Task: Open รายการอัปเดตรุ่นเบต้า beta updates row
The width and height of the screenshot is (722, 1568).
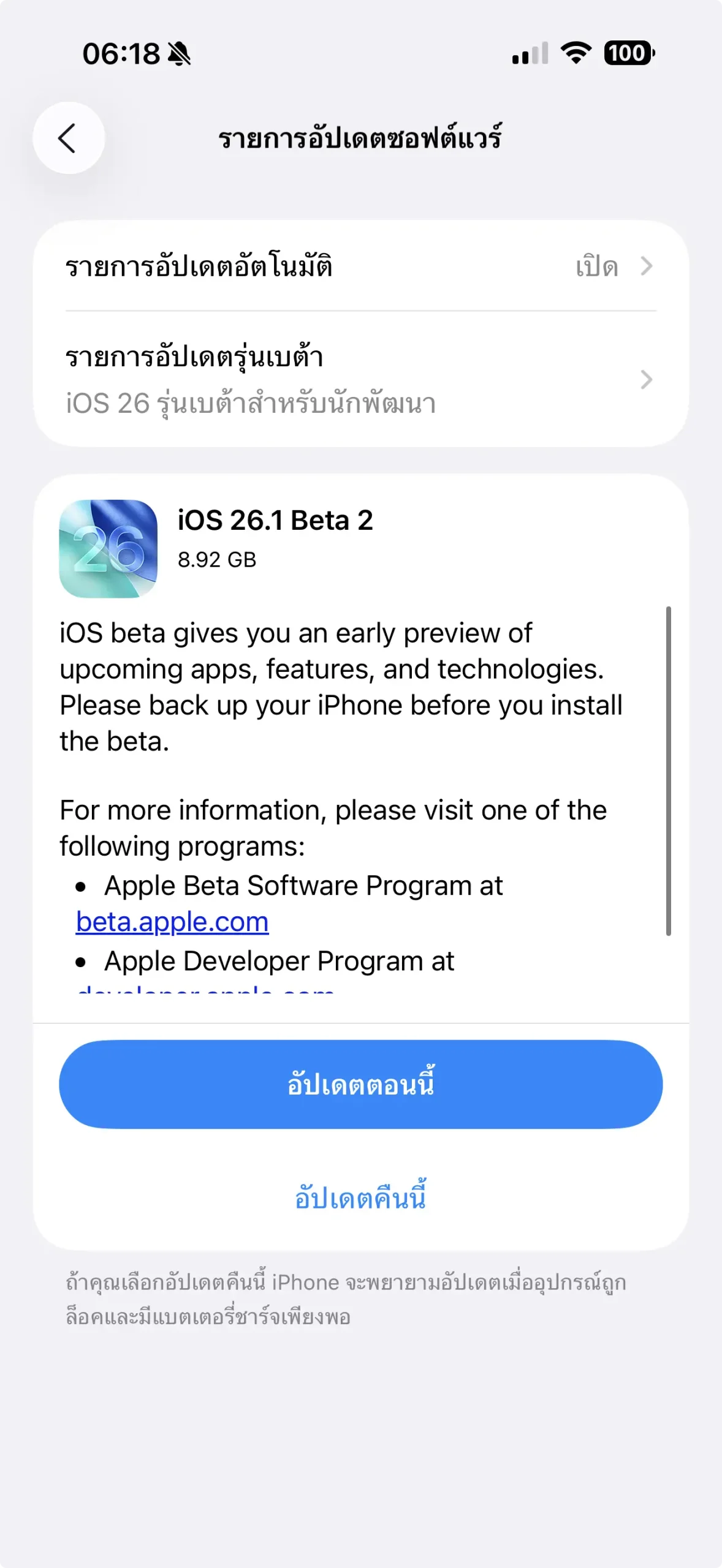Action: pyautogui.click(x=360, y=380)
